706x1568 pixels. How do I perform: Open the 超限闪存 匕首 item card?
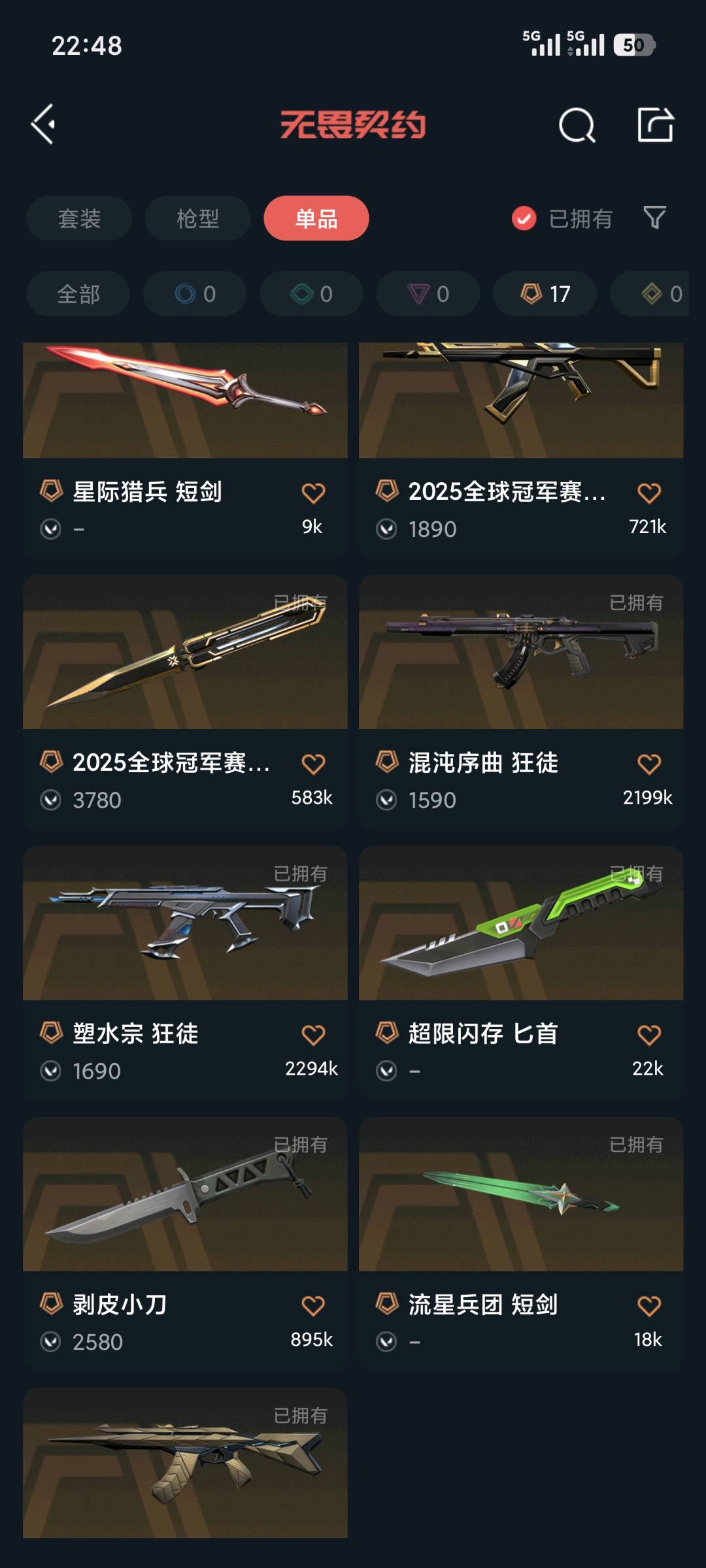pyautogui.click(x=521, y=974)
